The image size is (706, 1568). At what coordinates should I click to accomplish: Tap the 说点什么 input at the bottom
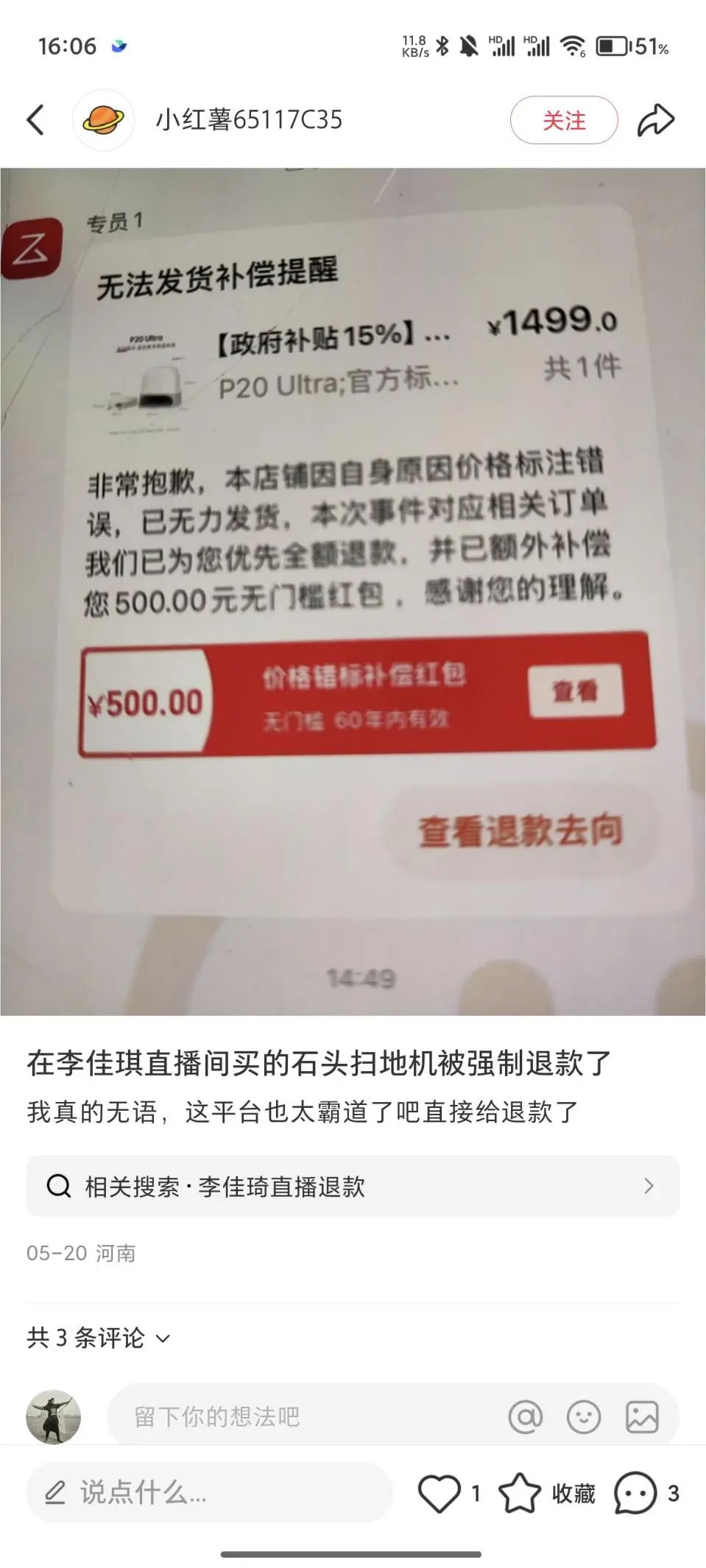coord(209,1493)
